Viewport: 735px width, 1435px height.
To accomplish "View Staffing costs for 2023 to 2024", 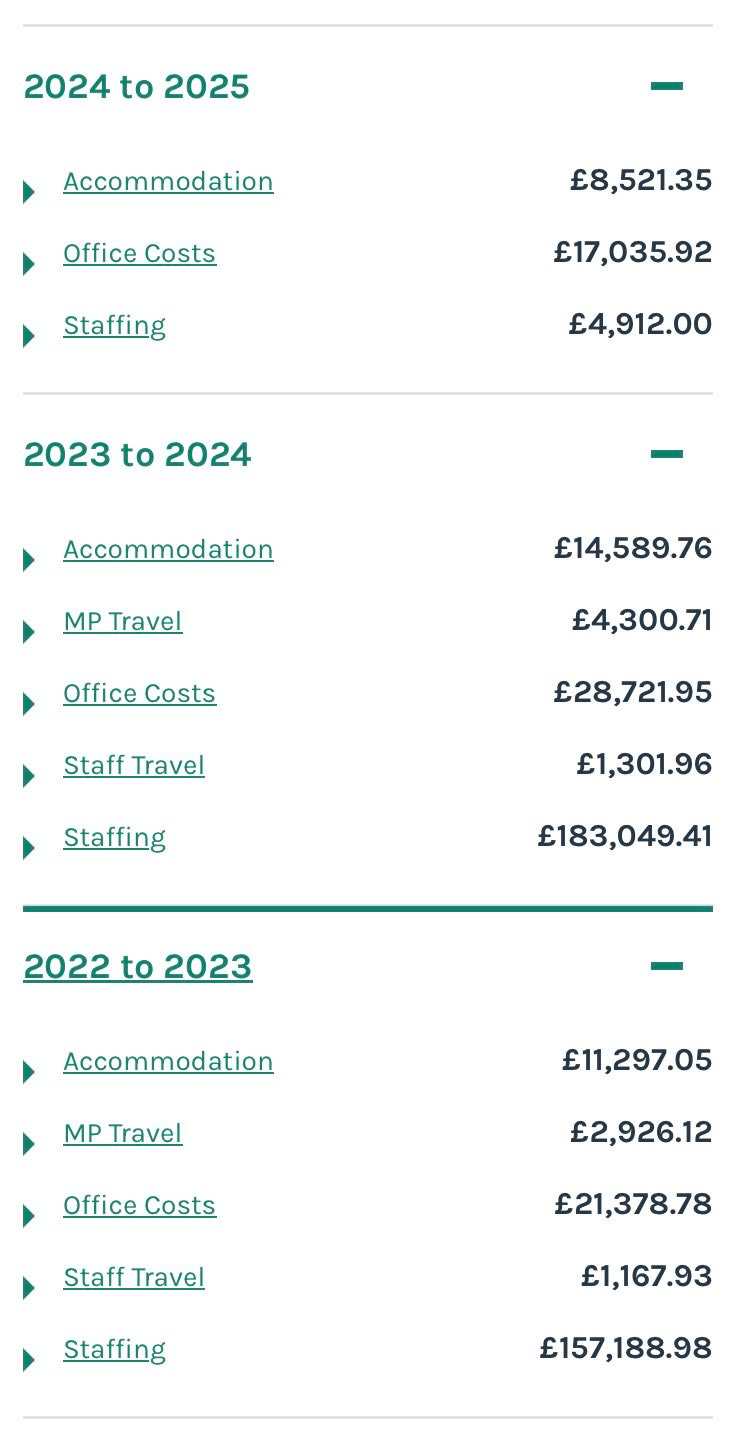I will click(x=114, y=838).
